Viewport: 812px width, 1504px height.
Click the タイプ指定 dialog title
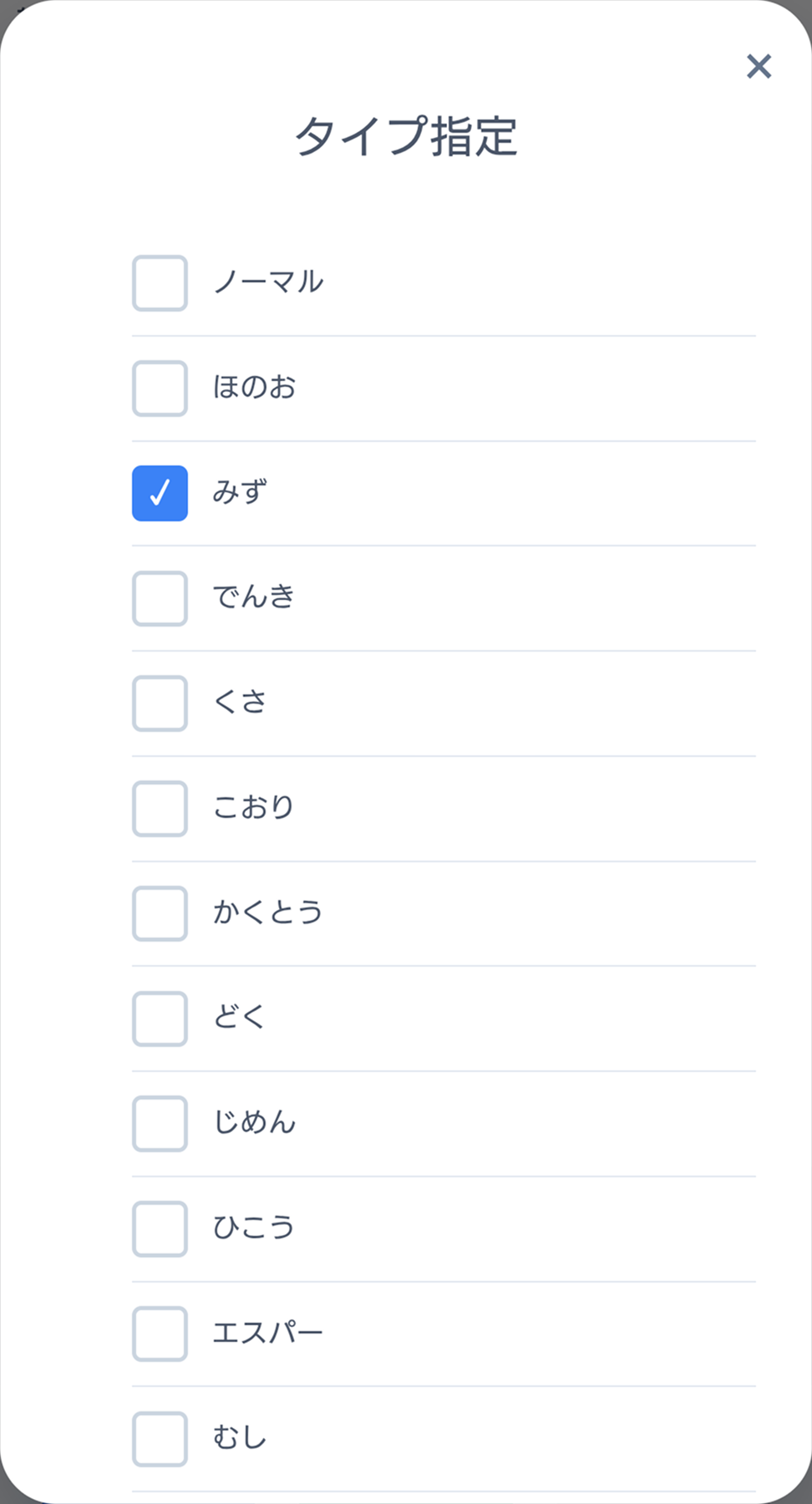pos(406,134)
